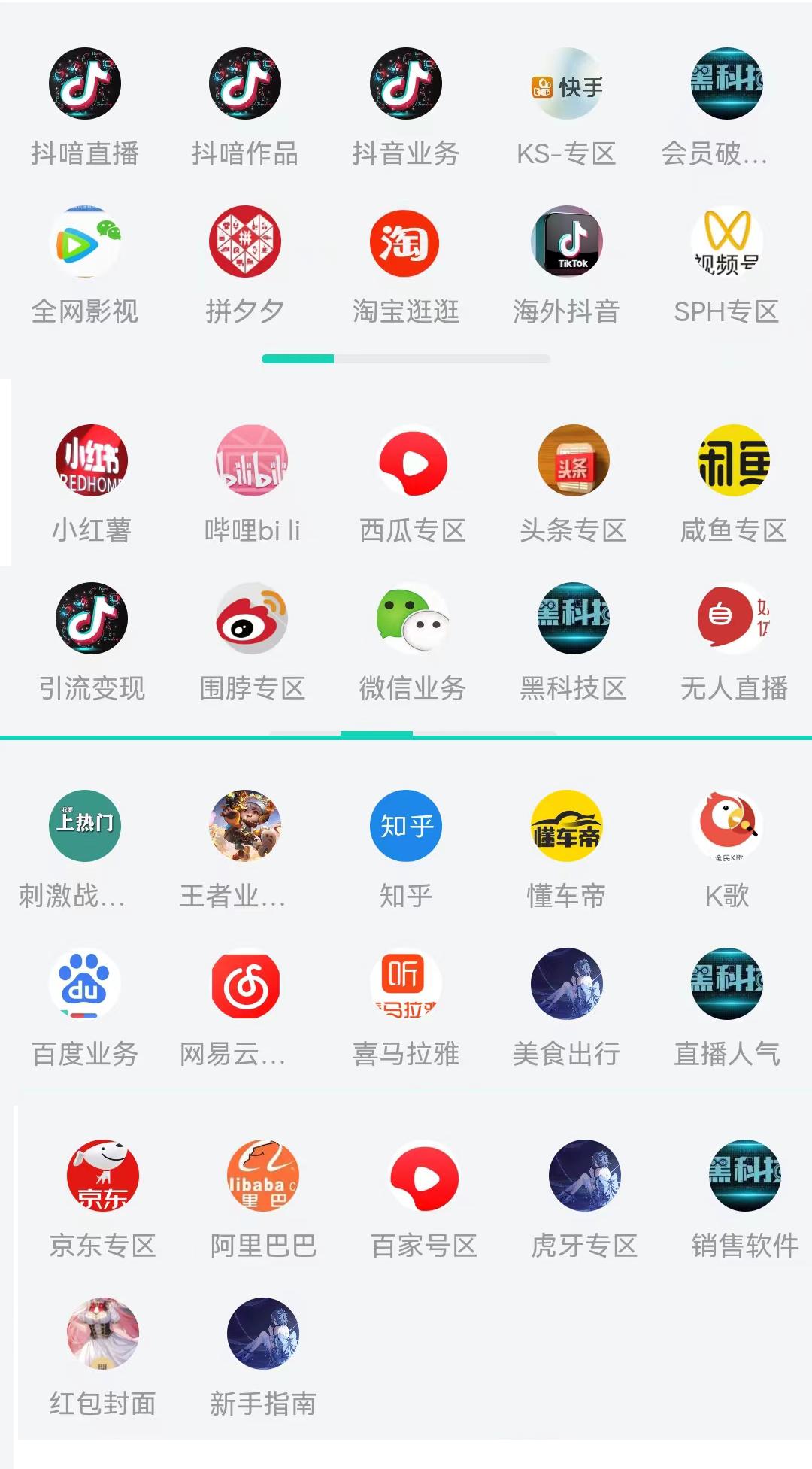812x1469 pixels.
Task: Open 百度业务 Baidu services
Action: point(85,984)
